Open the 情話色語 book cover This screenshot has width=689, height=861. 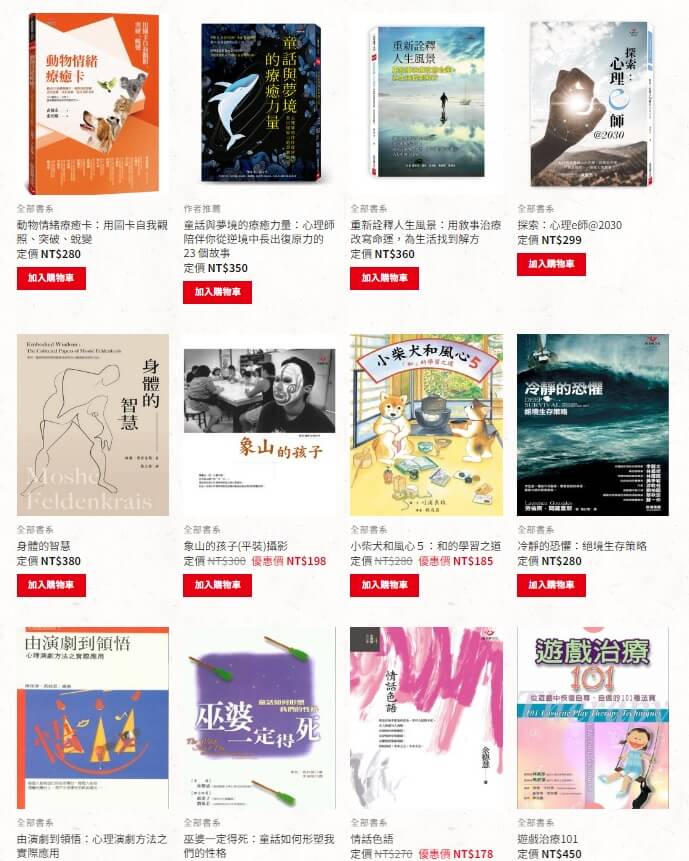pyautogui.click(x=426, y=718)
